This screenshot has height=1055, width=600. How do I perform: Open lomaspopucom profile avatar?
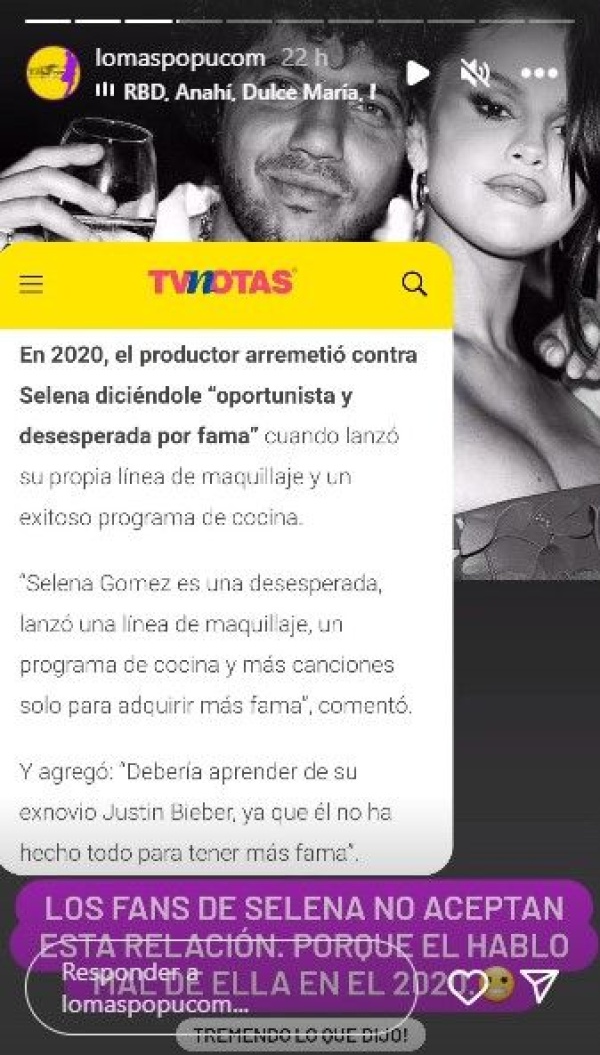tap(53, 72)
